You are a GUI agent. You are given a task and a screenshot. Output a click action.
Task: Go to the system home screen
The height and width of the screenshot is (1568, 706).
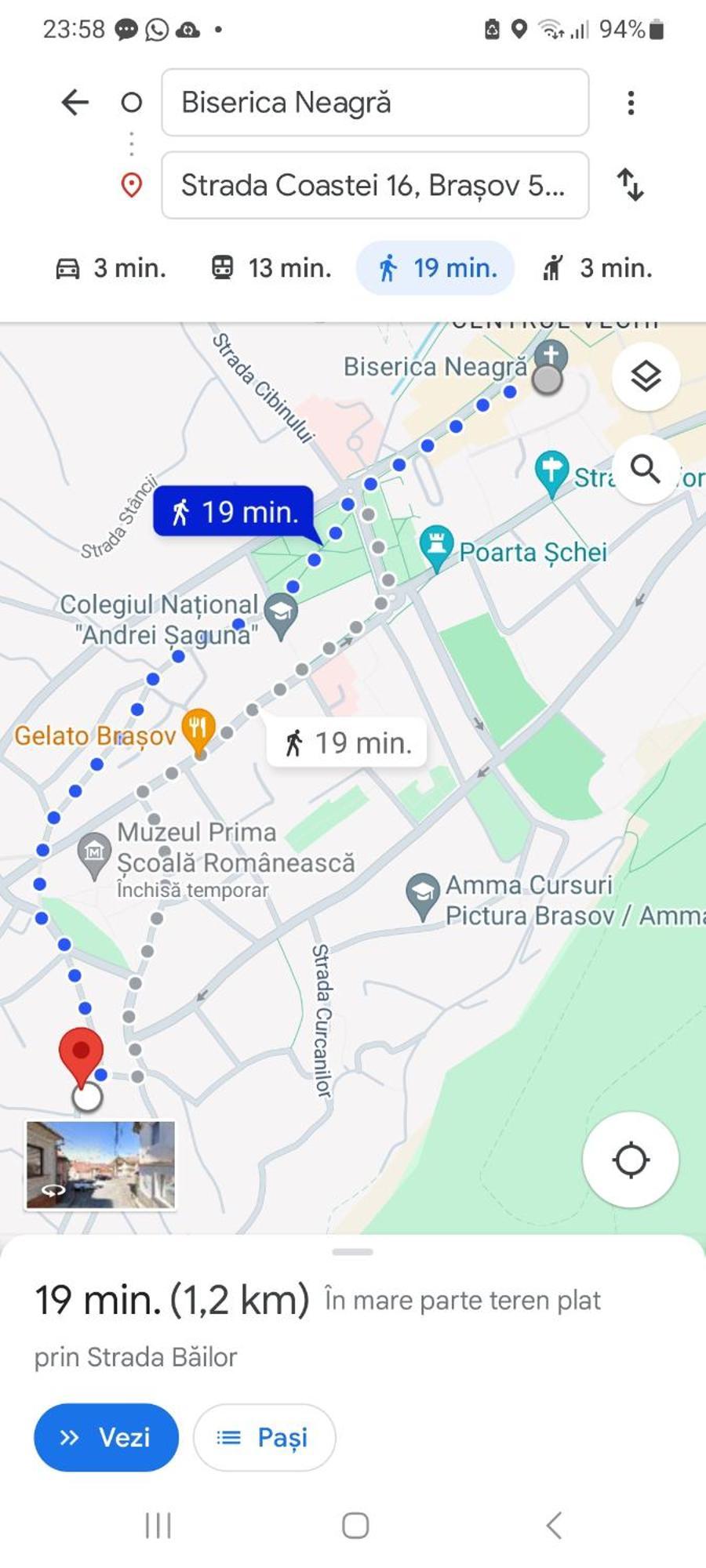pyautogui.click(x=355, y=1526)
